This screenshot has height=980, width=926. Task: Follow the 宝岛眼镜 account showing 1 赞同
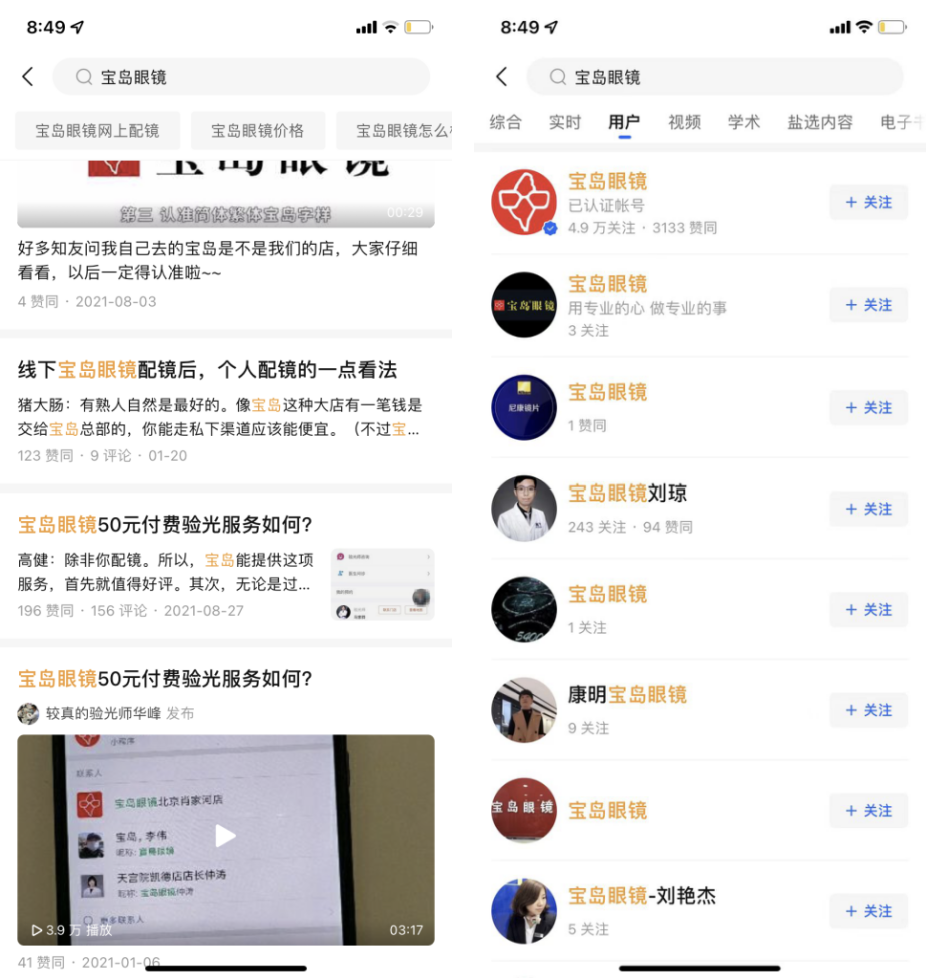click(868, 407)
